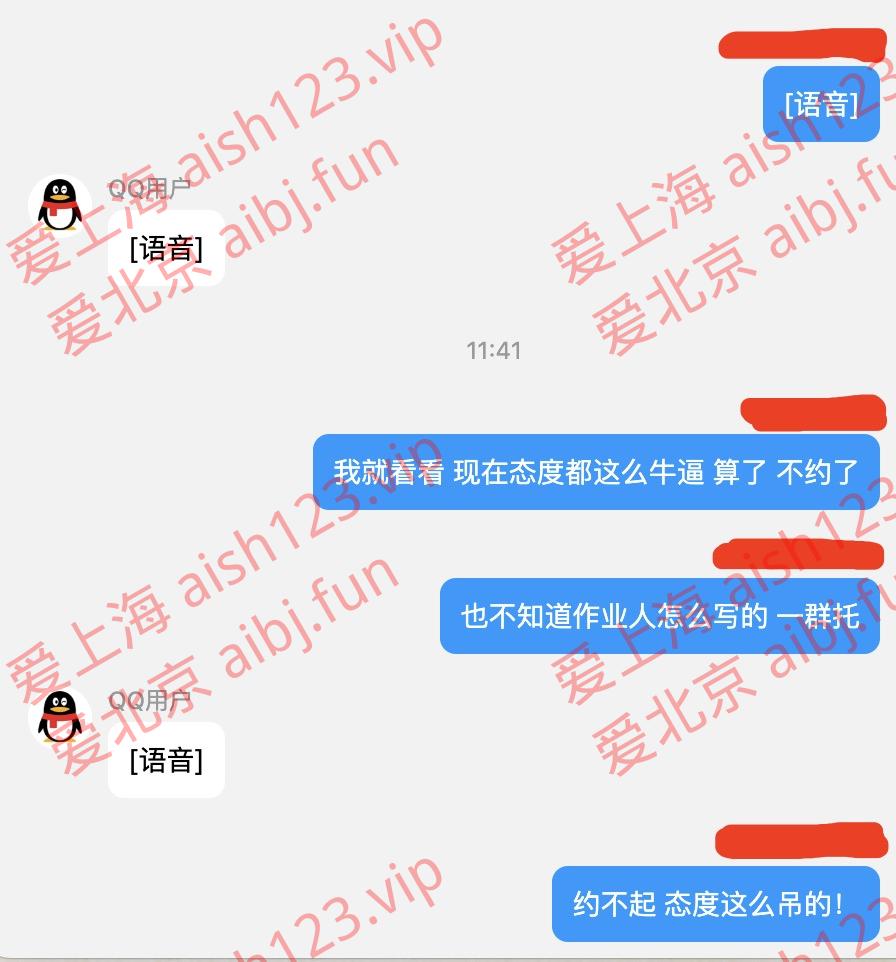Play QQ用户's voice message after the 一群托 message
Screen dimensions: 896x962
click(166, 760)
